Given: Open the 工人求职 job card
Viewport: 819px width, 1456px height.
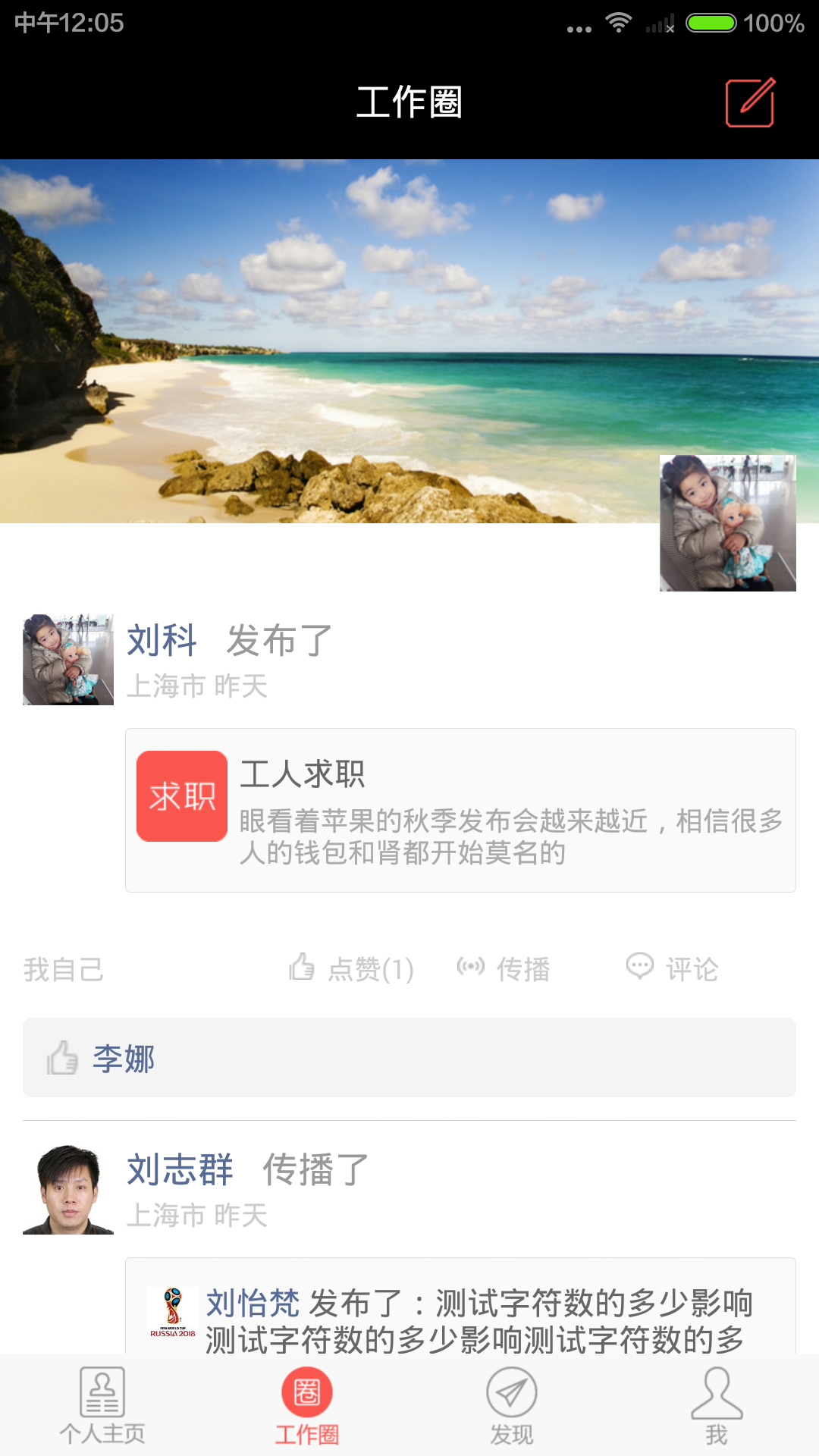Looking at the screenshot, I should [x=460, y=810].
